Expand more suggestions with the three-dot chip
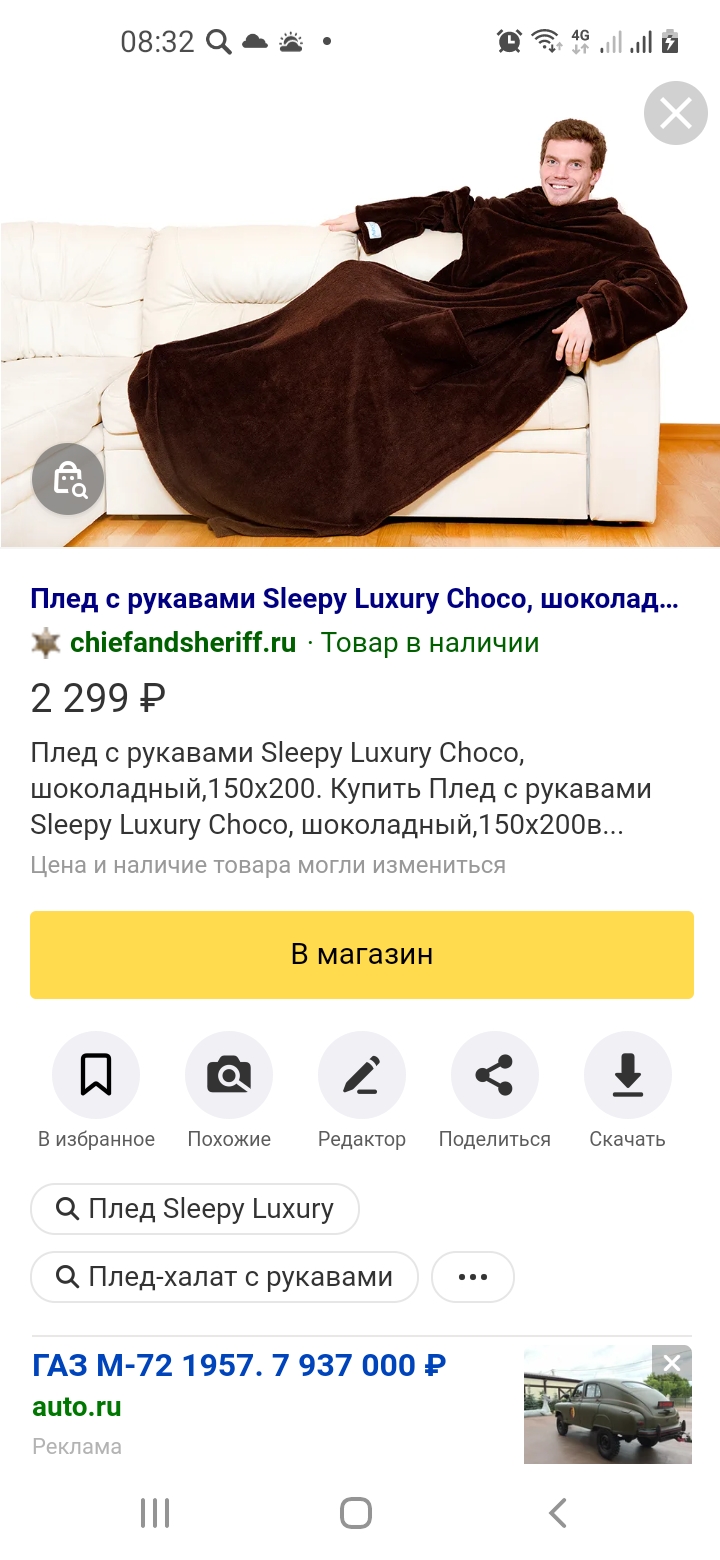Image resolution: width=720 pixels, height=1560 pixels. coord(473,1277)
